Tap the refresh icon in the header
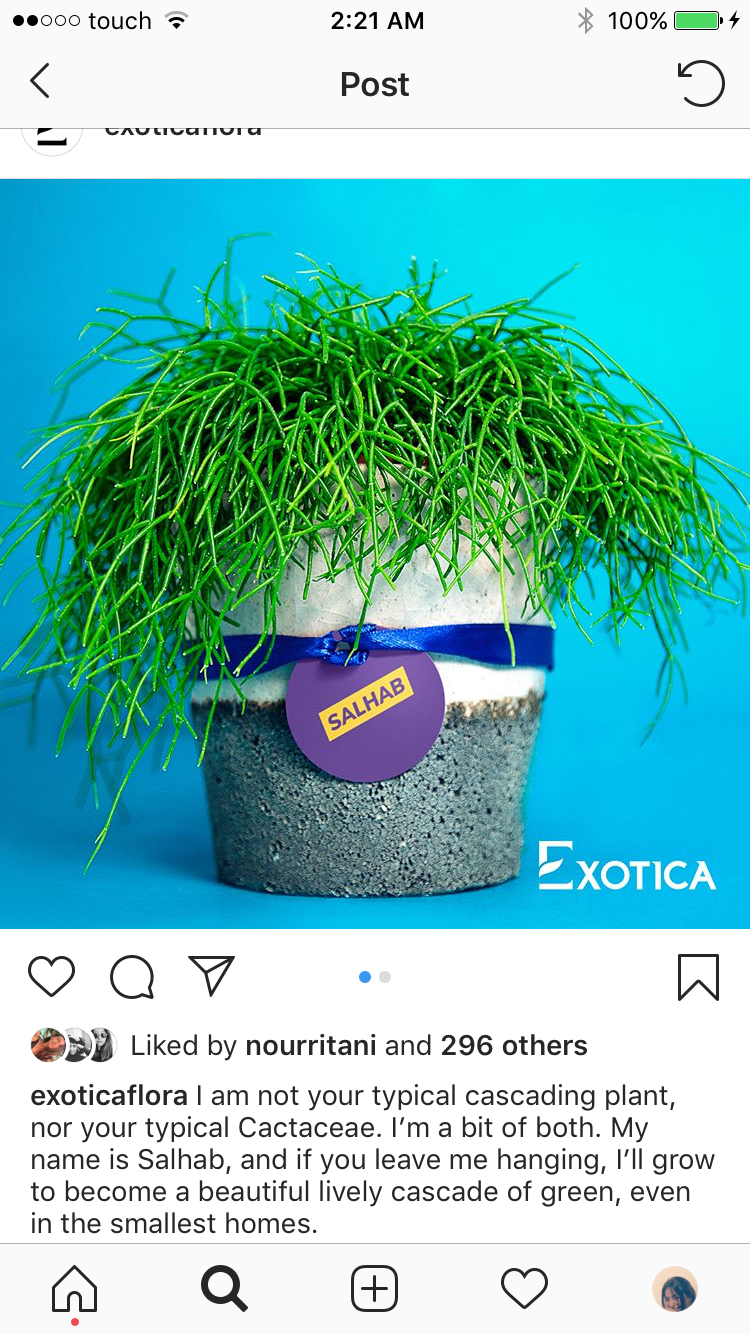This screenshot has width=750, height=1334. point(701,83)
